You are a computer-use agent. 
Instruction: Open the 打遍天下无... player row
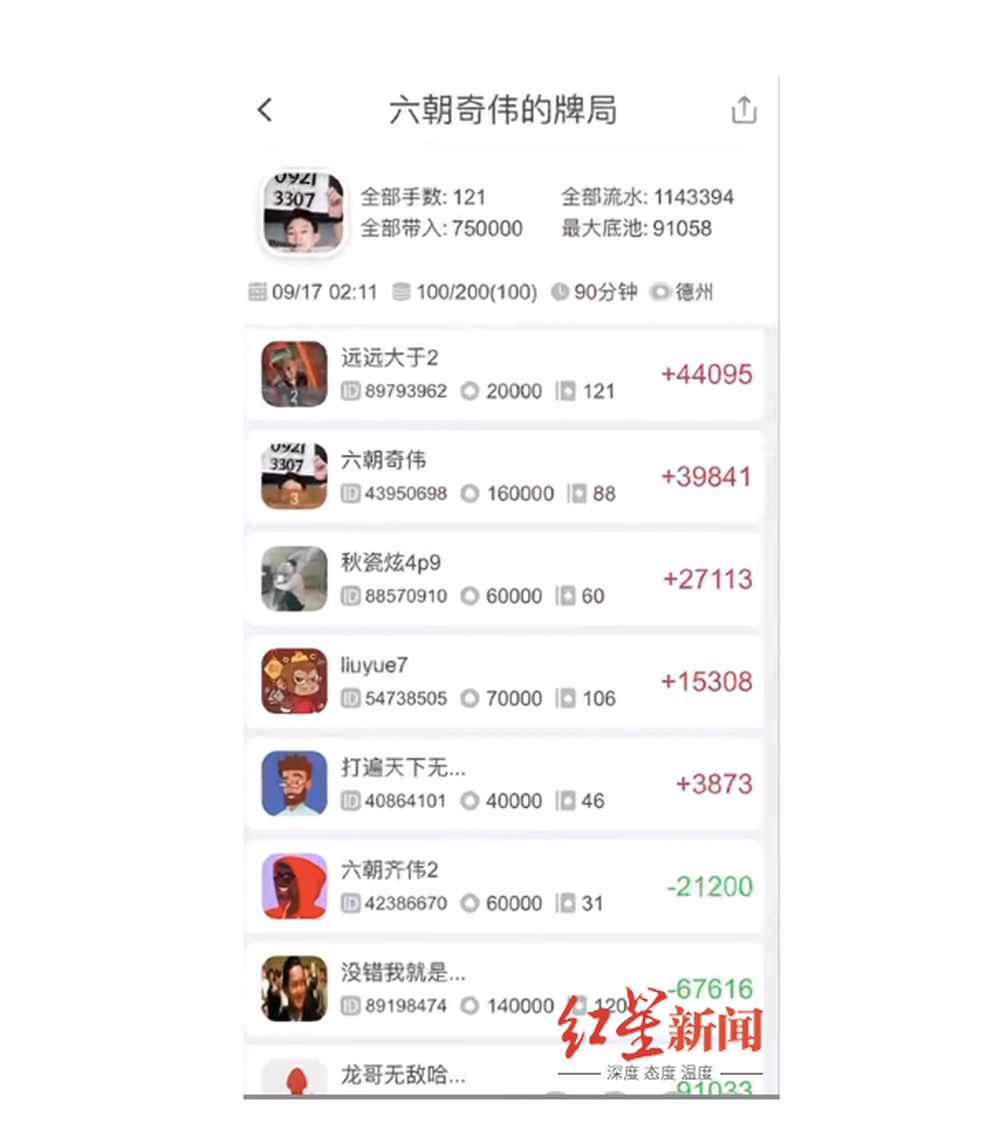pos(505,785)
